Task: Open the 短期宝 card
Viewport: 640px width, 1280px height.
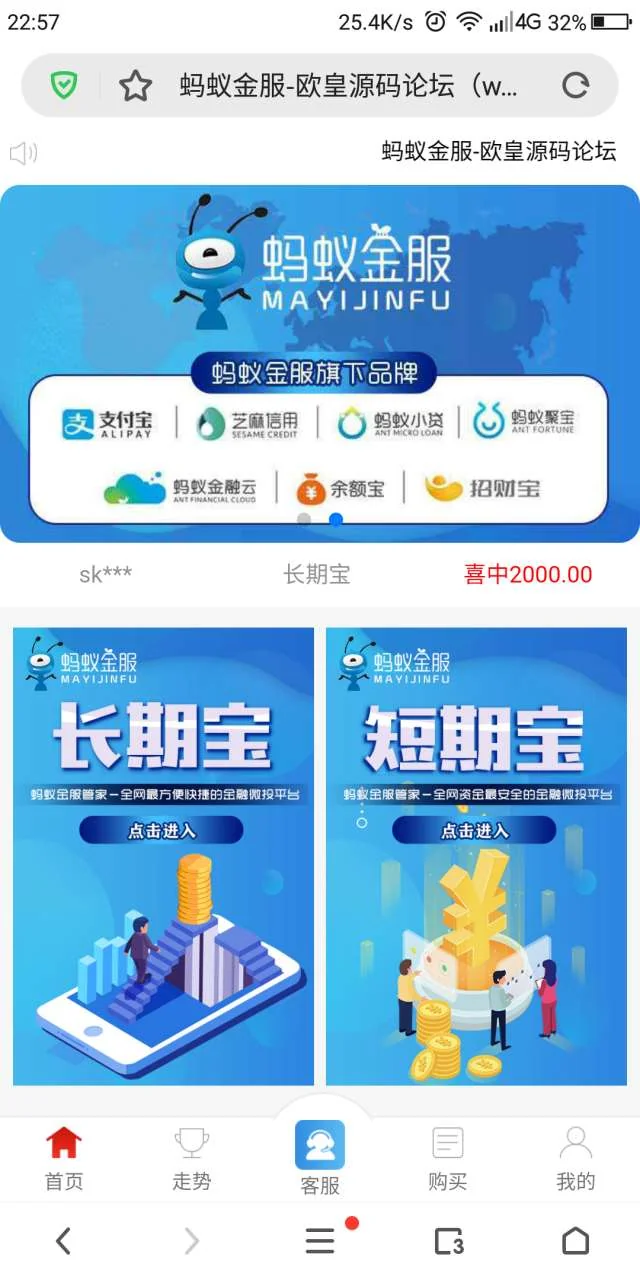Action: coord(476,856)
